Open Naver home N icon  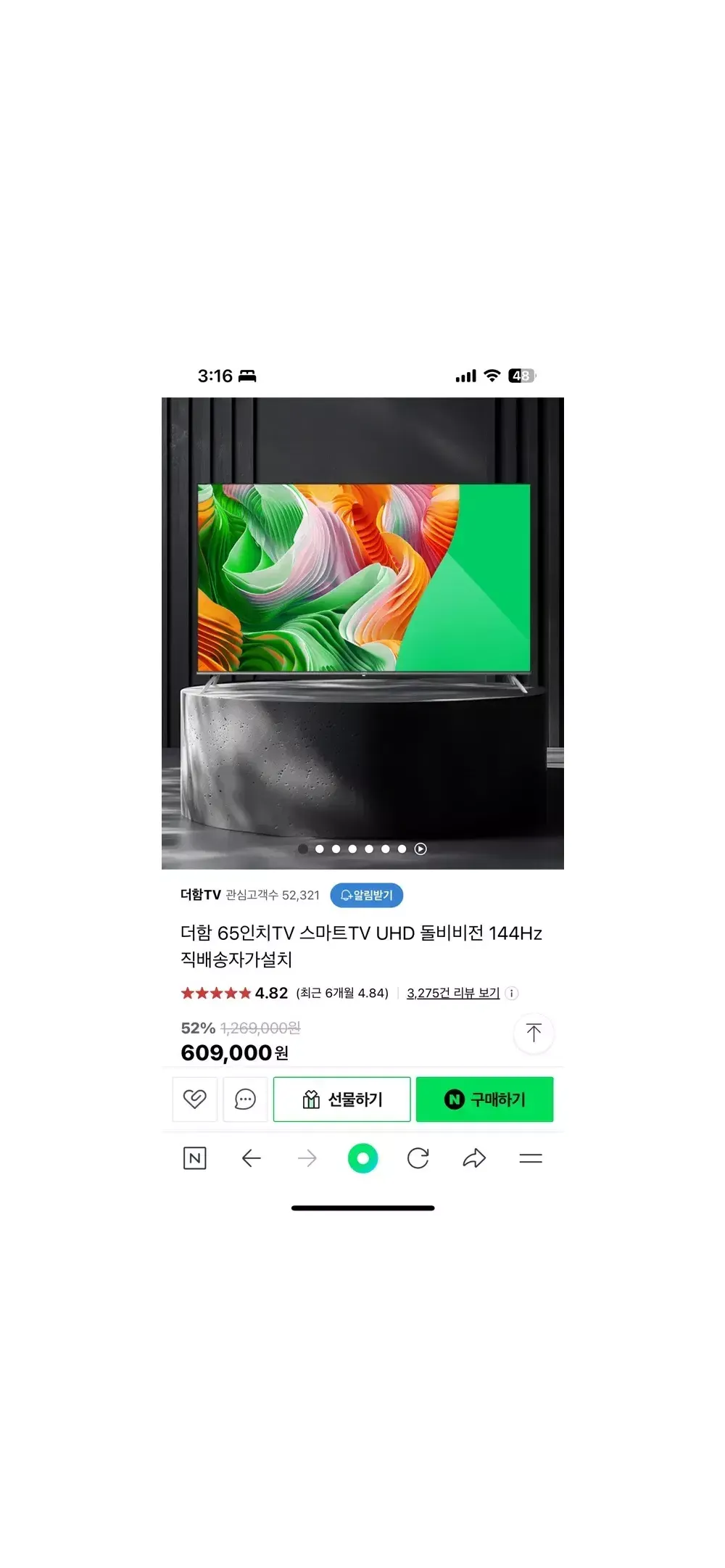[194, 1158]
